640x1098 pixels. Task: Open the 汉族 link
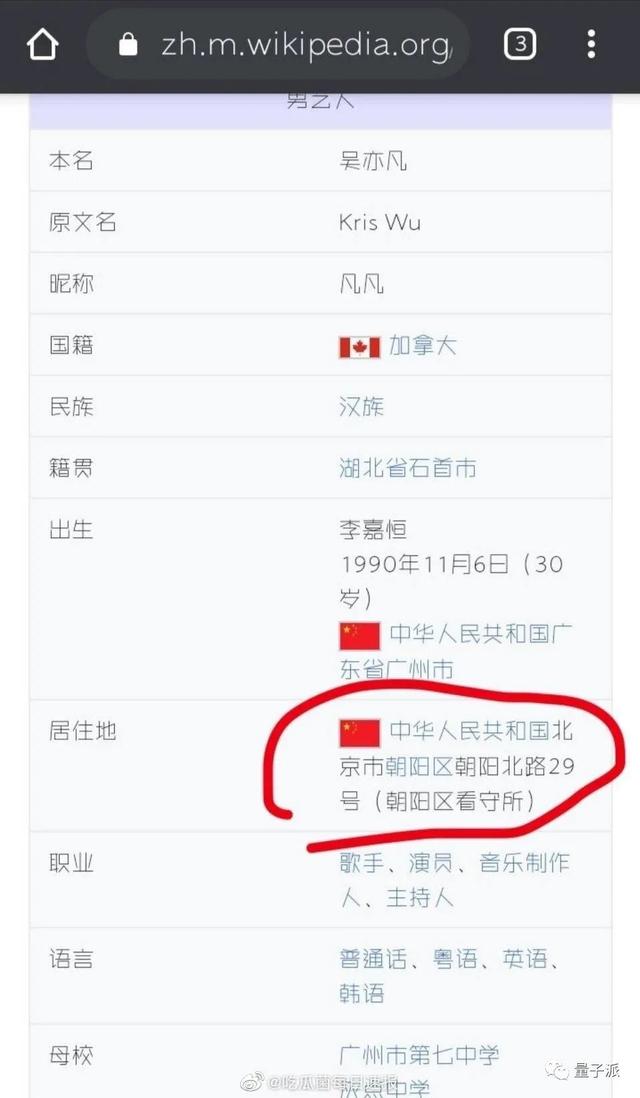(x=361, y=407)
